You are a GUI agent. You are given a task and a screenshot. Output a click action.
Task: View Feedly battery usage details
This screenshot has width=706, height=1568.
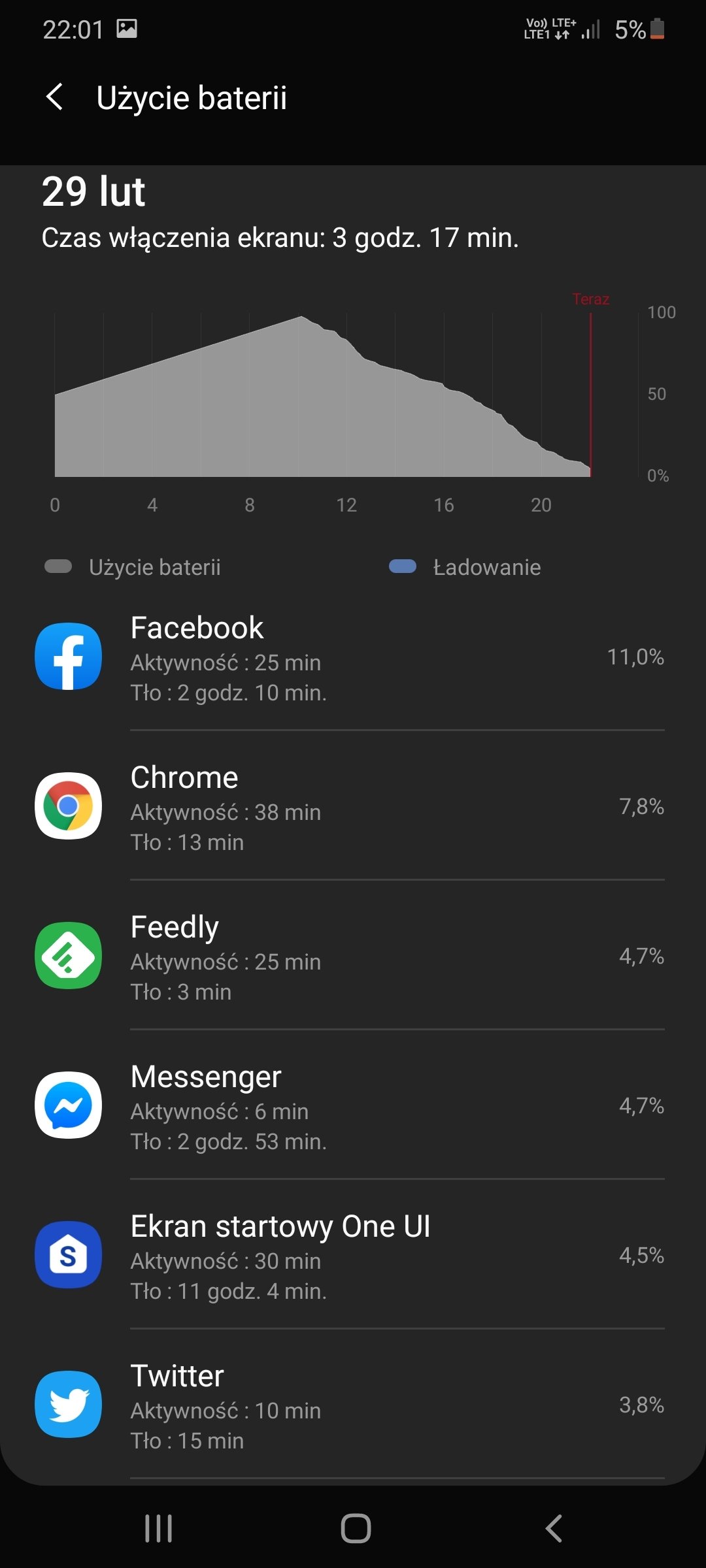coord(353,956)
